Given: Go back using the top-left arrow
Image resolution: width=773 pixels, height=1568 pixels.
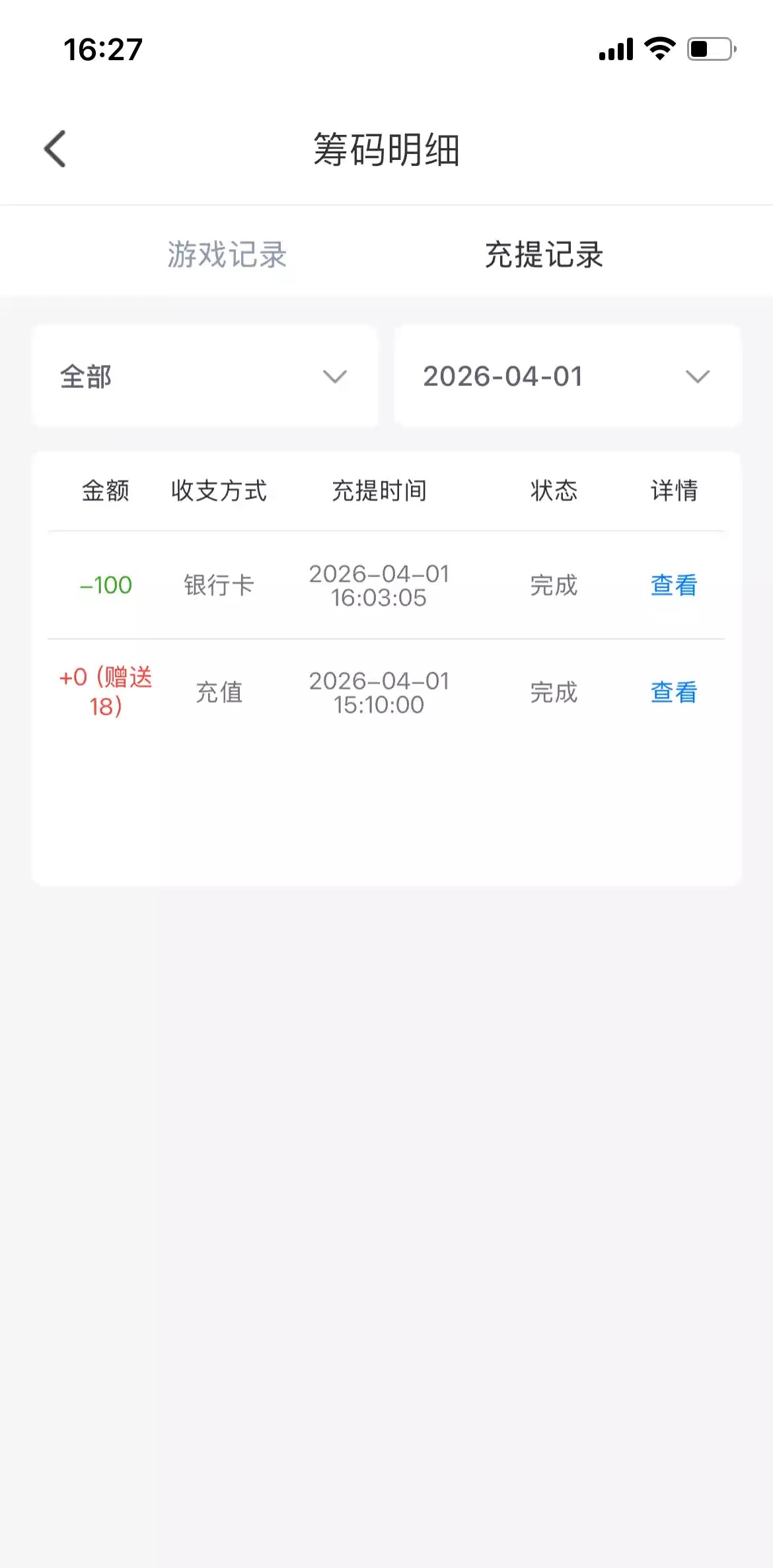Looking at the screenshot, I should [55, 149].
